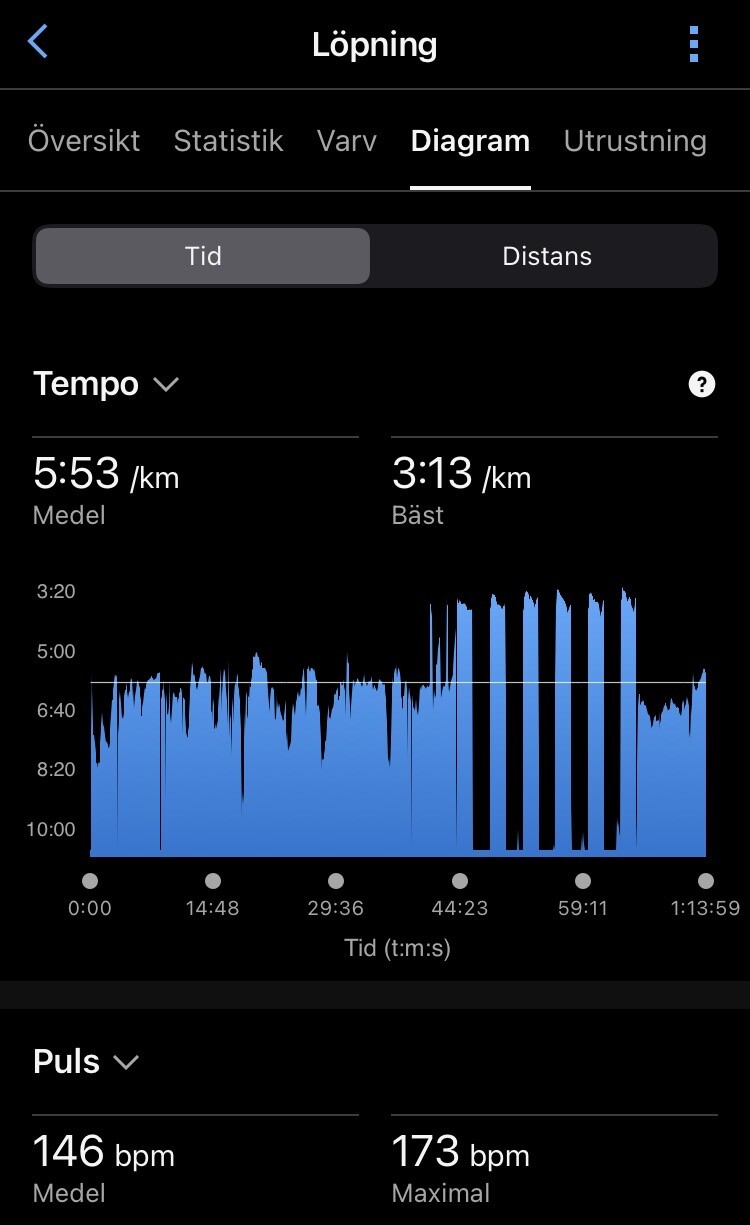
Task: Switch to the Statistik tab
Action: coord(228,141)
